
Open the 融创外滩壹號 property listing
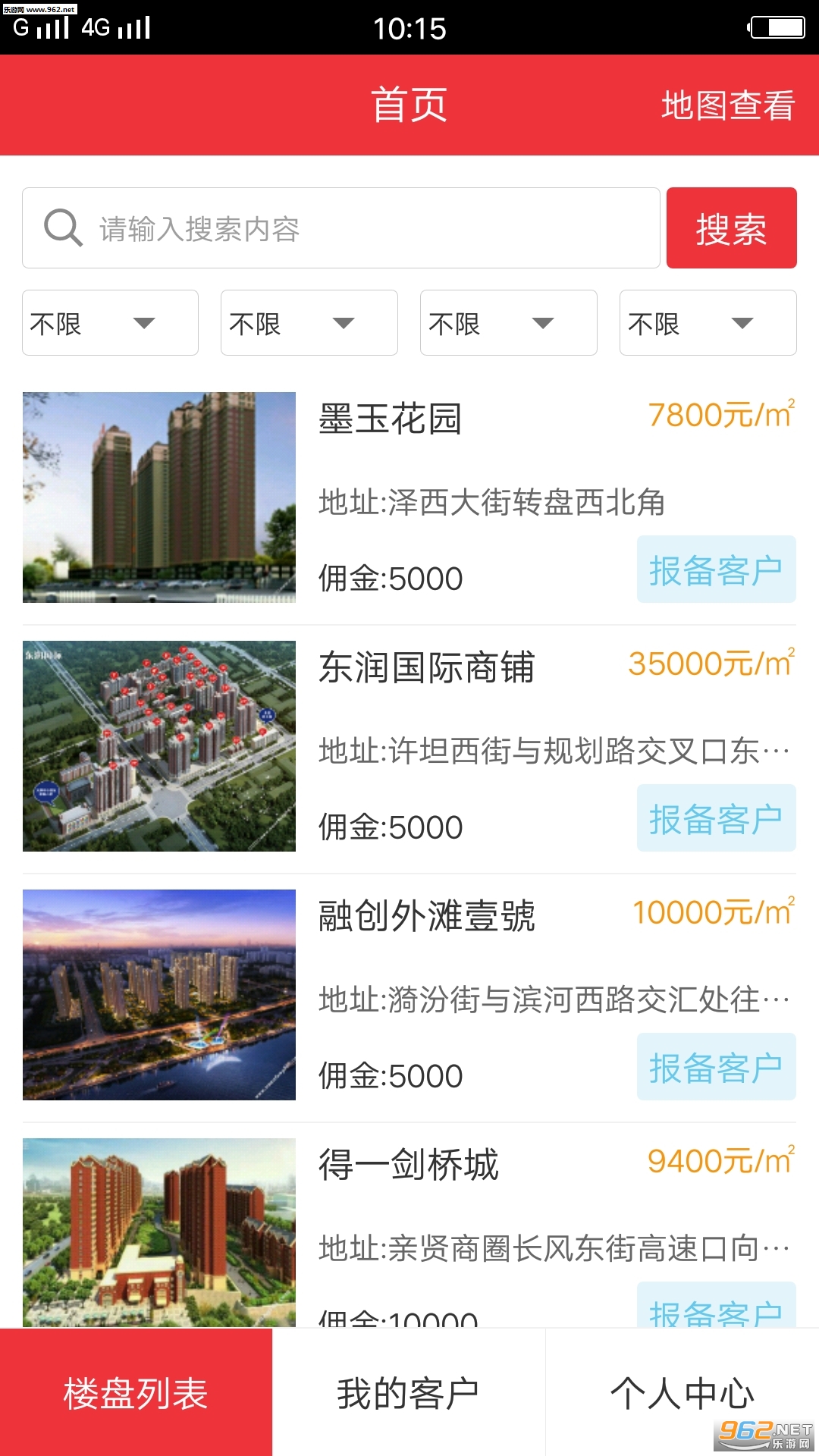[426, 917]
